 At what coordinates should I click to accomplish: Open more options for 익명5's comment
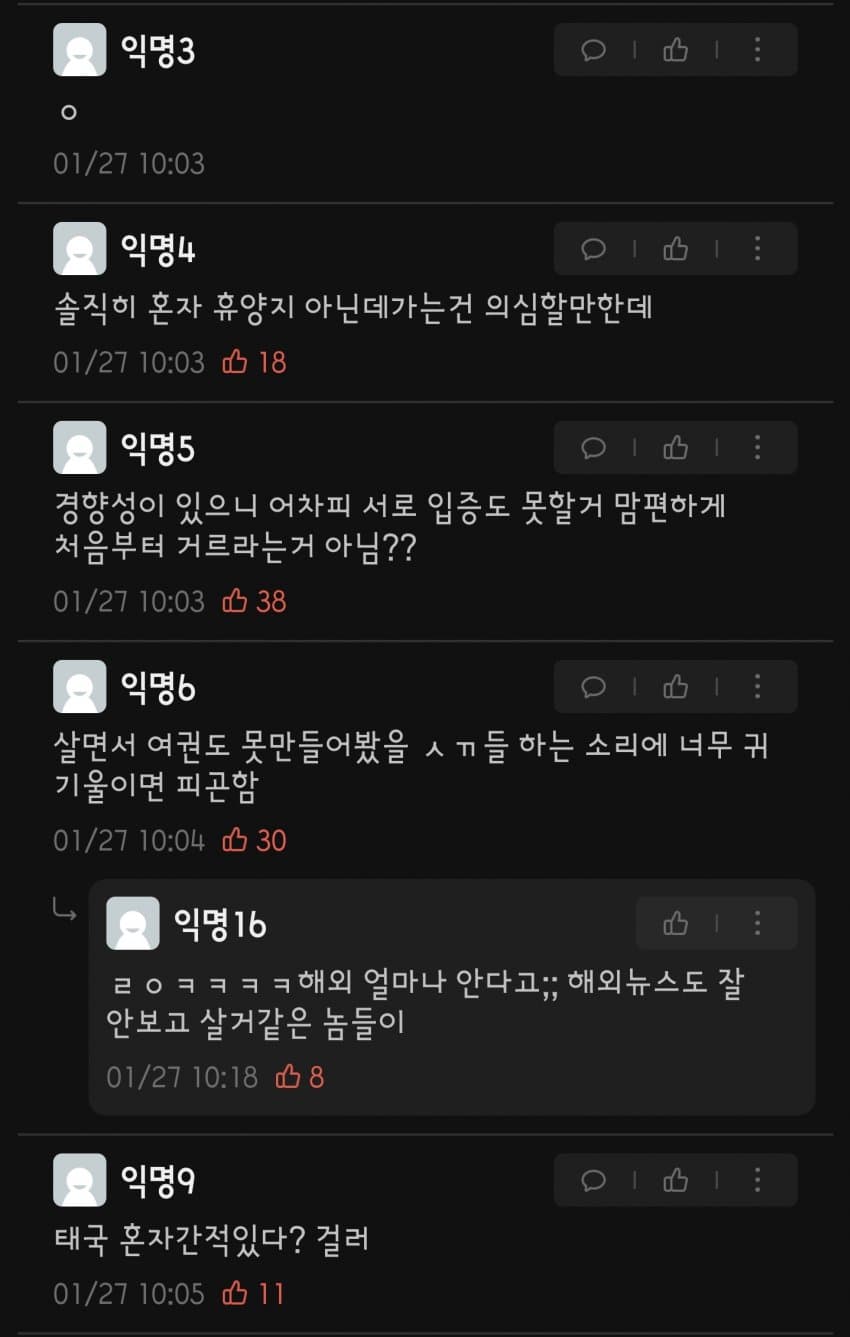click(757, 448)
